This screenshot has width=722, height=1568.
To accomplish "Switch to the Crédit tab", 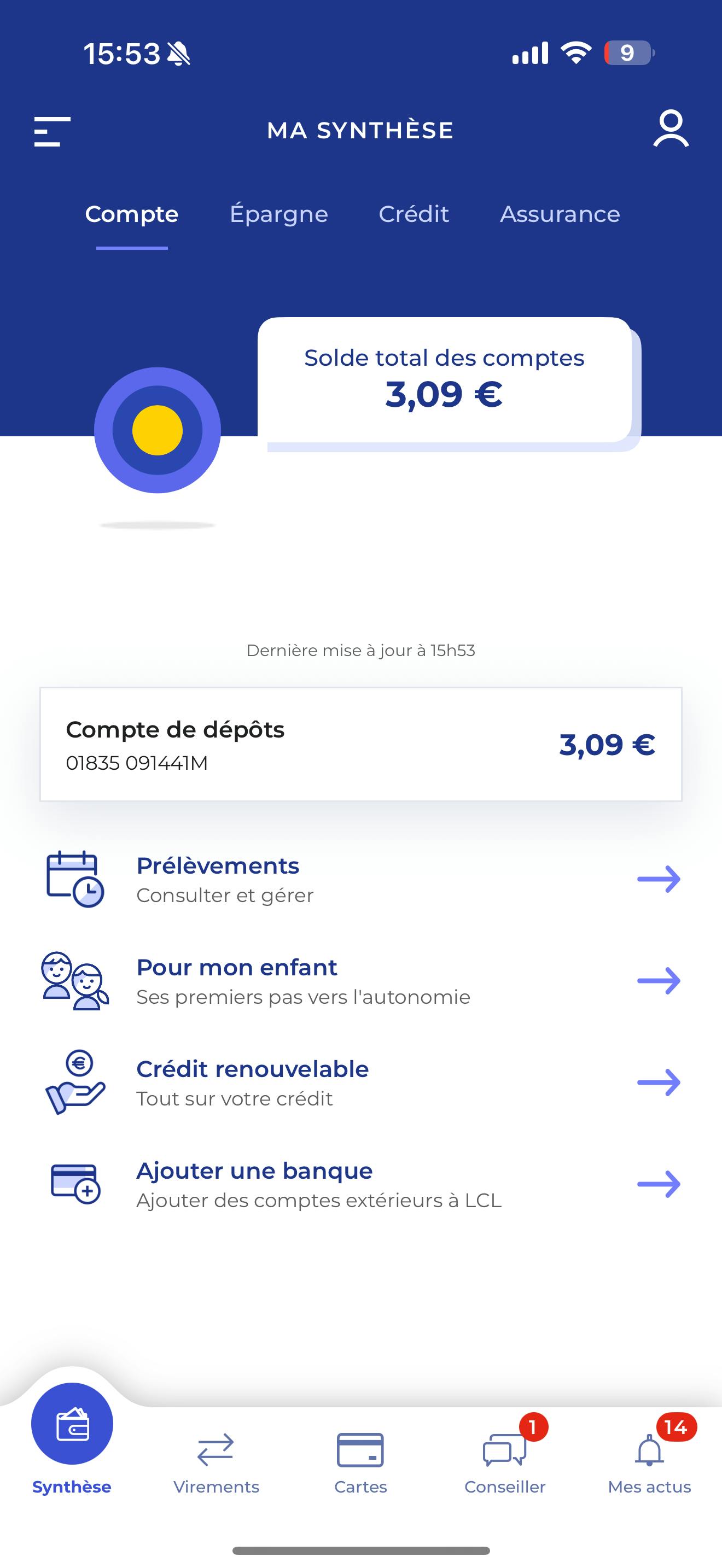I will [x=414, y=214].
